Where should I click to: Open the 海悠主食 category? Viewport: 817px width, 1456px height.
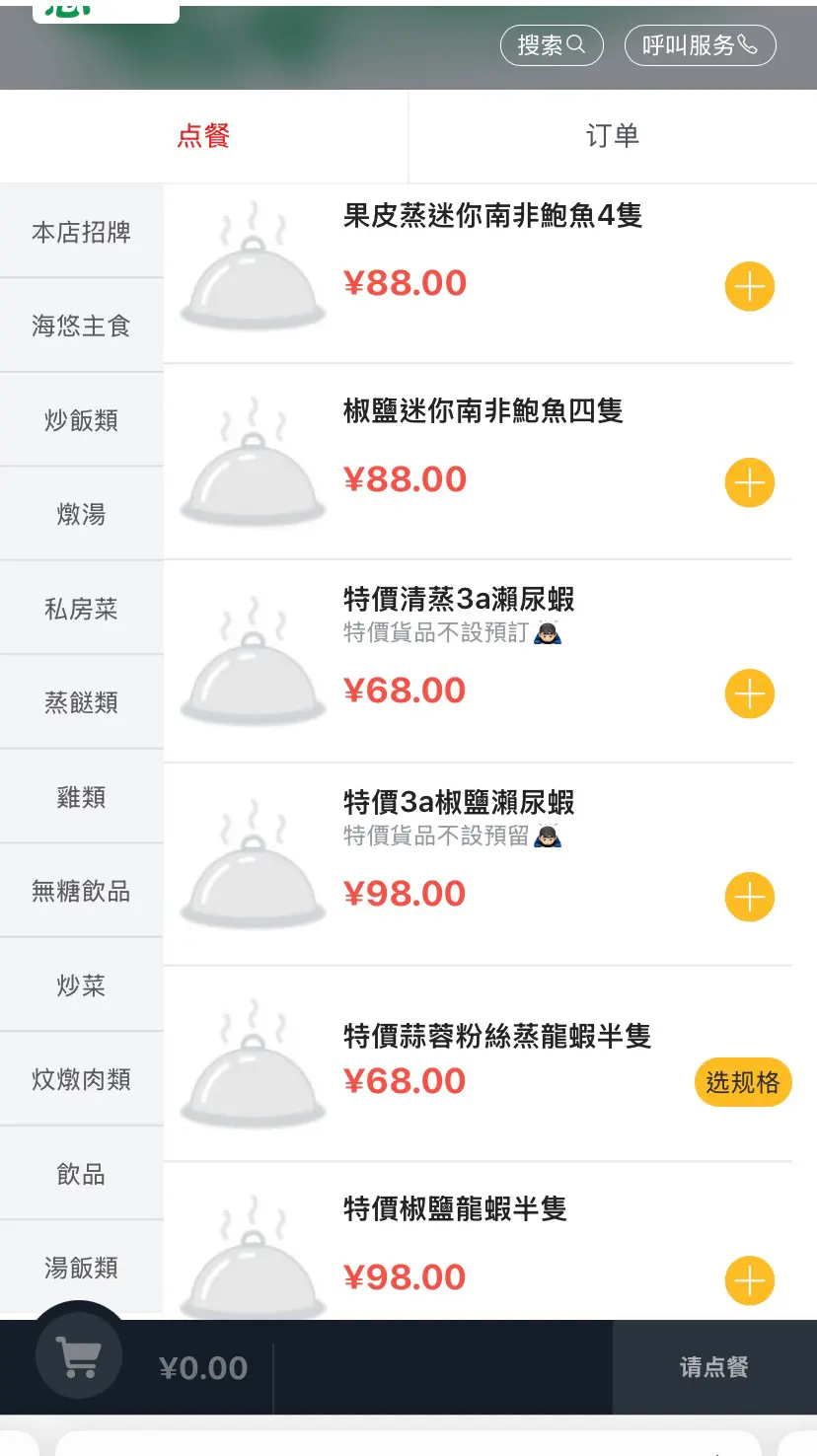81,326
